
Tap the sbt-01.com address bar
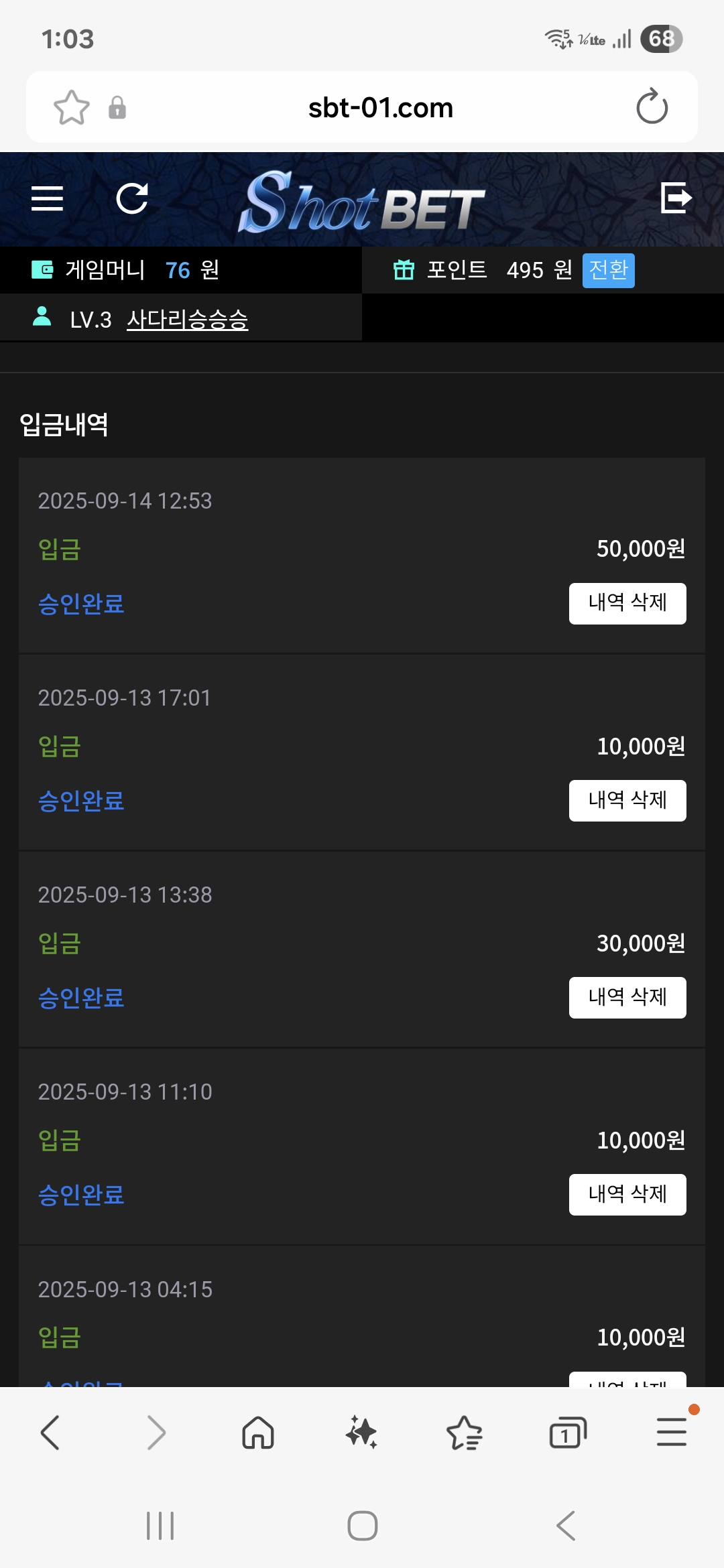[x=380, y=107]
